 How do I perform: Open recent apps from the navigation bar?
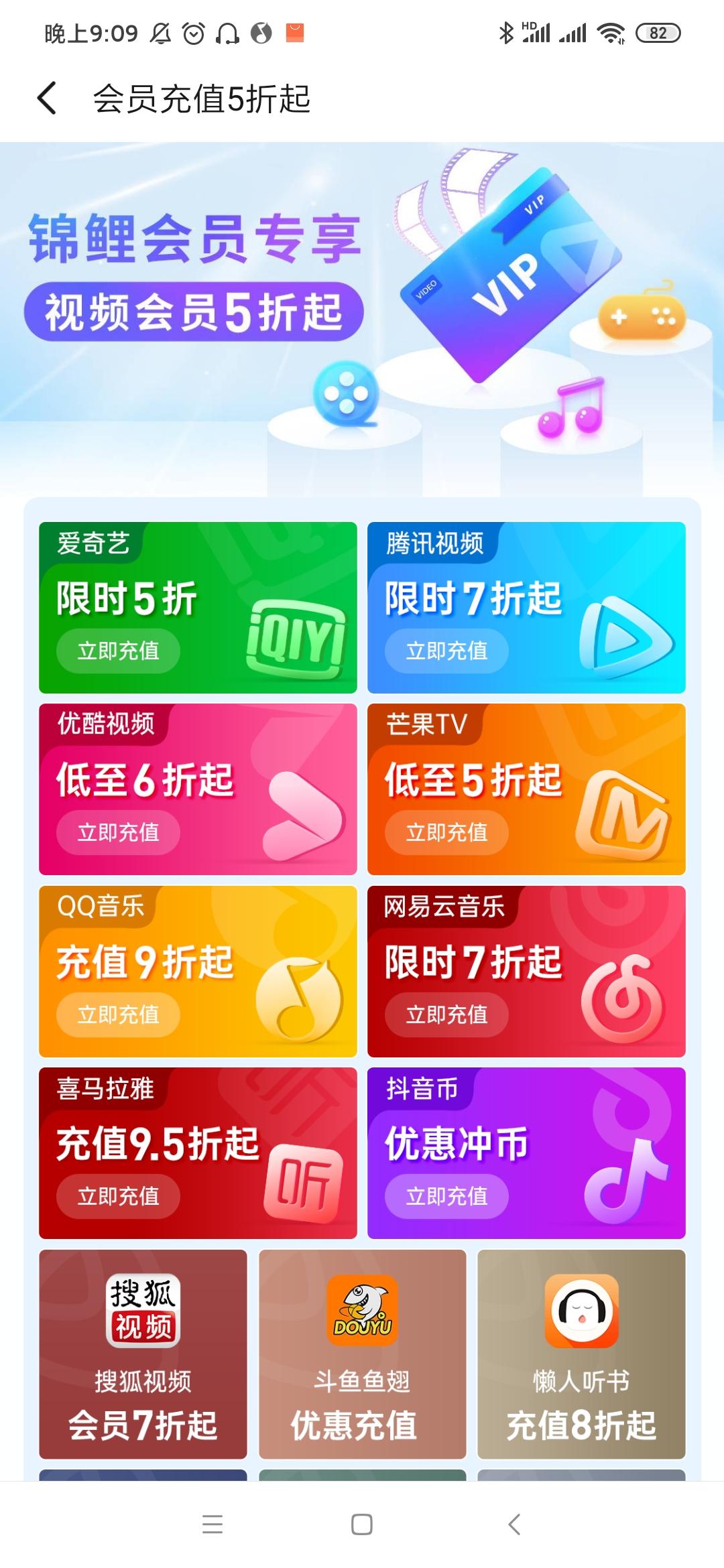(213, 1524)
